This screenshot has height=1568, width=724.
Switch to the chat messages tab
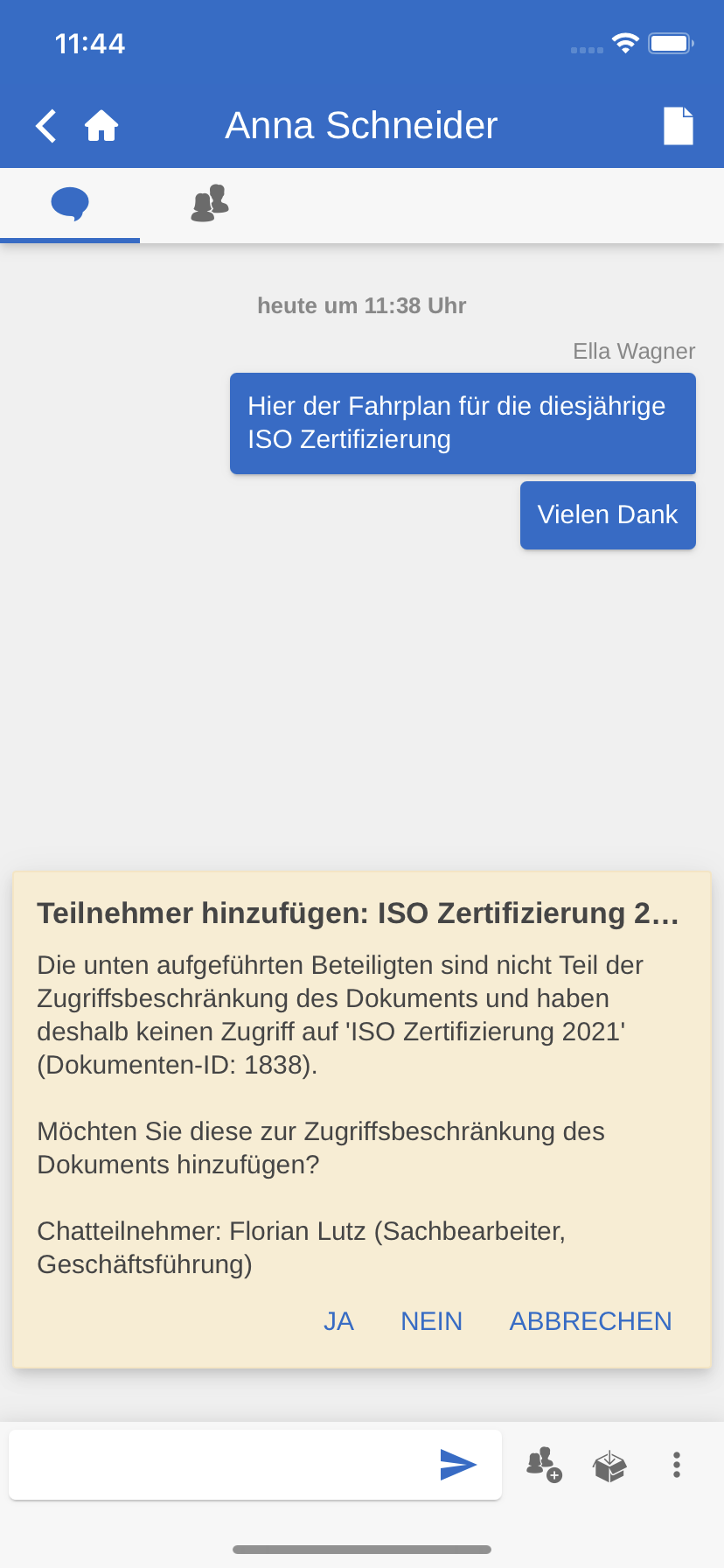coord(70,204)
